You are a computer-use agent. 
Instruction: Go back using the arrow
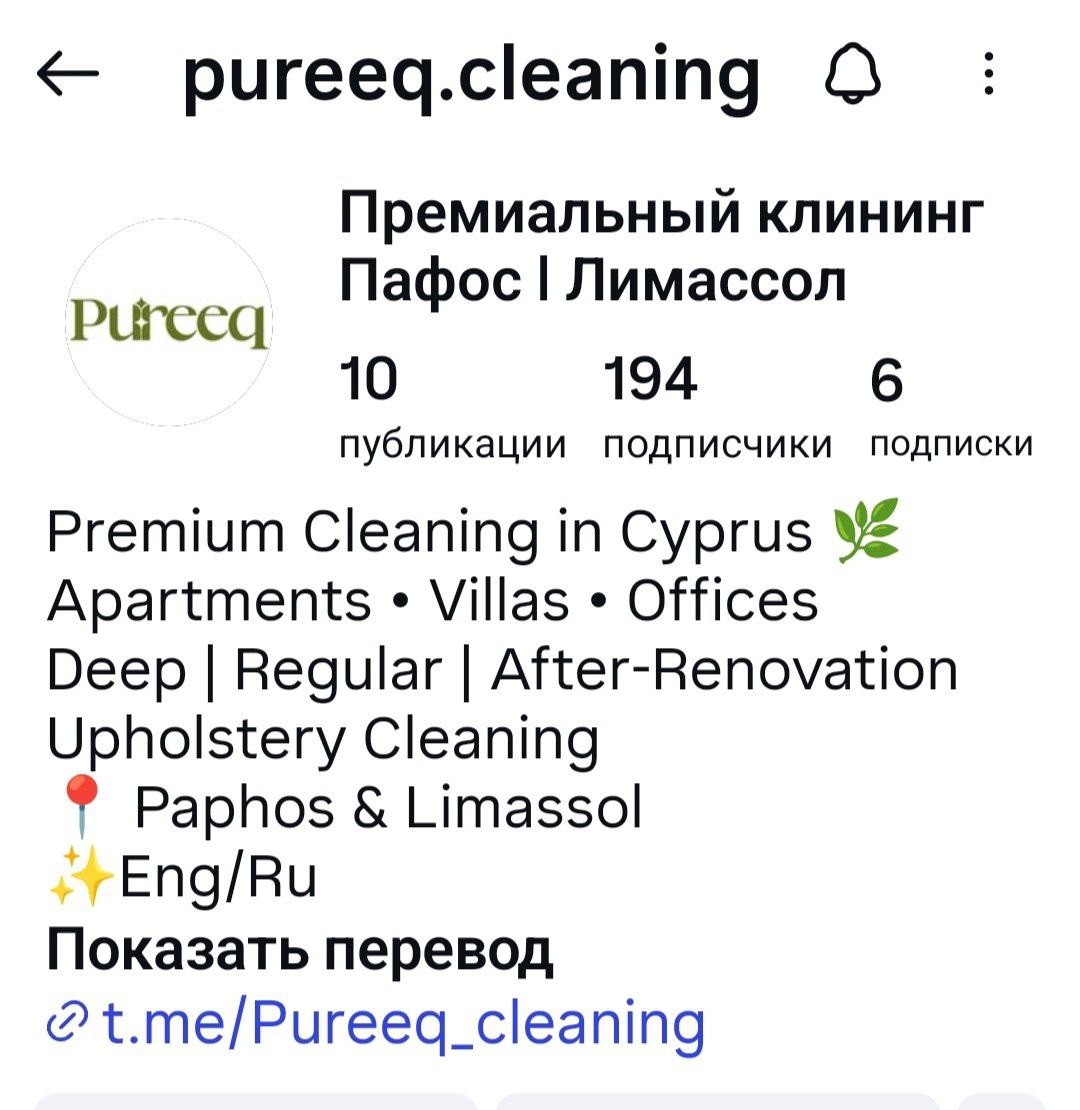[68, 75]
